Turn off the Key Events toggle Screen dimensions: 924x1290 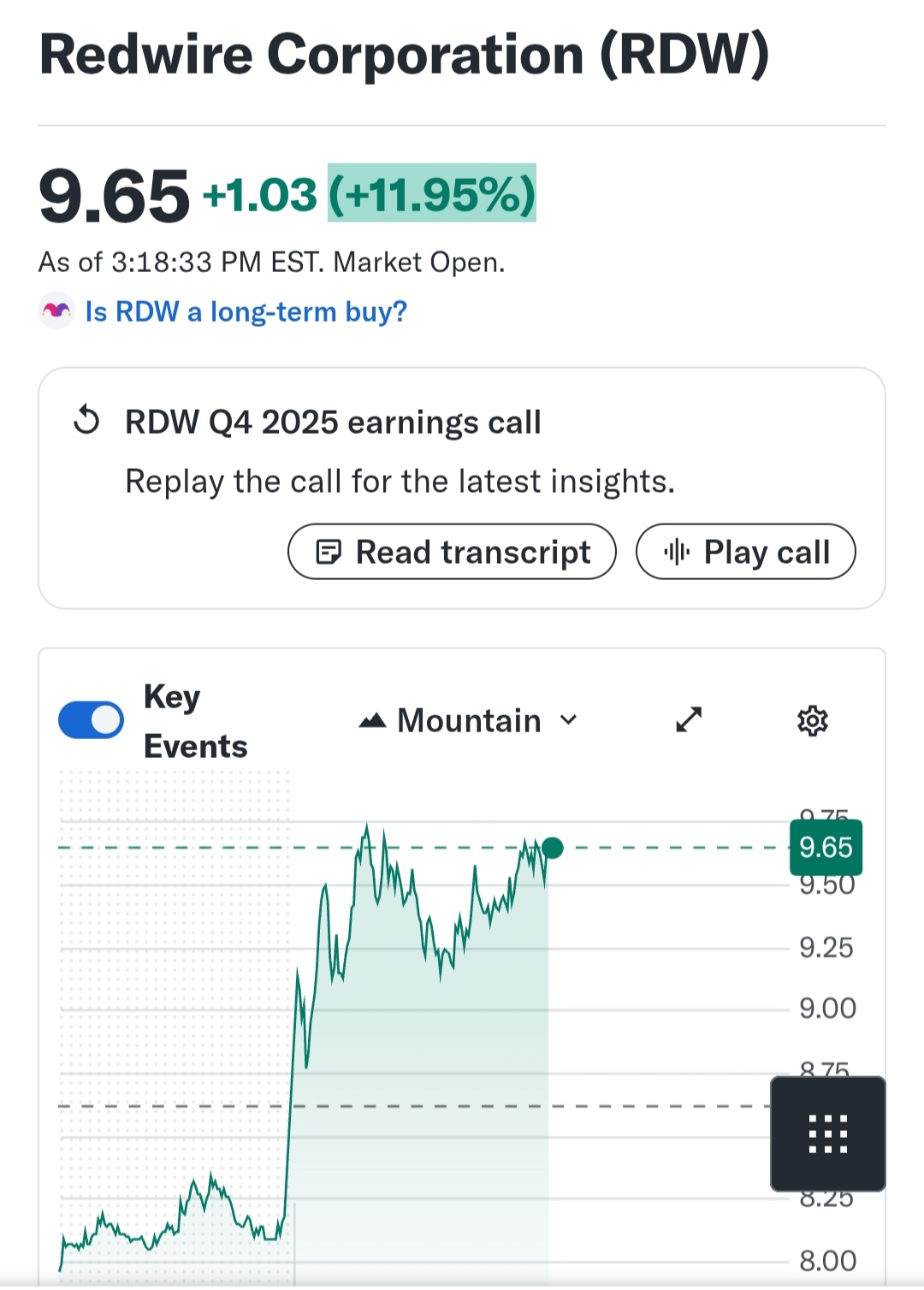pos(91,720)
